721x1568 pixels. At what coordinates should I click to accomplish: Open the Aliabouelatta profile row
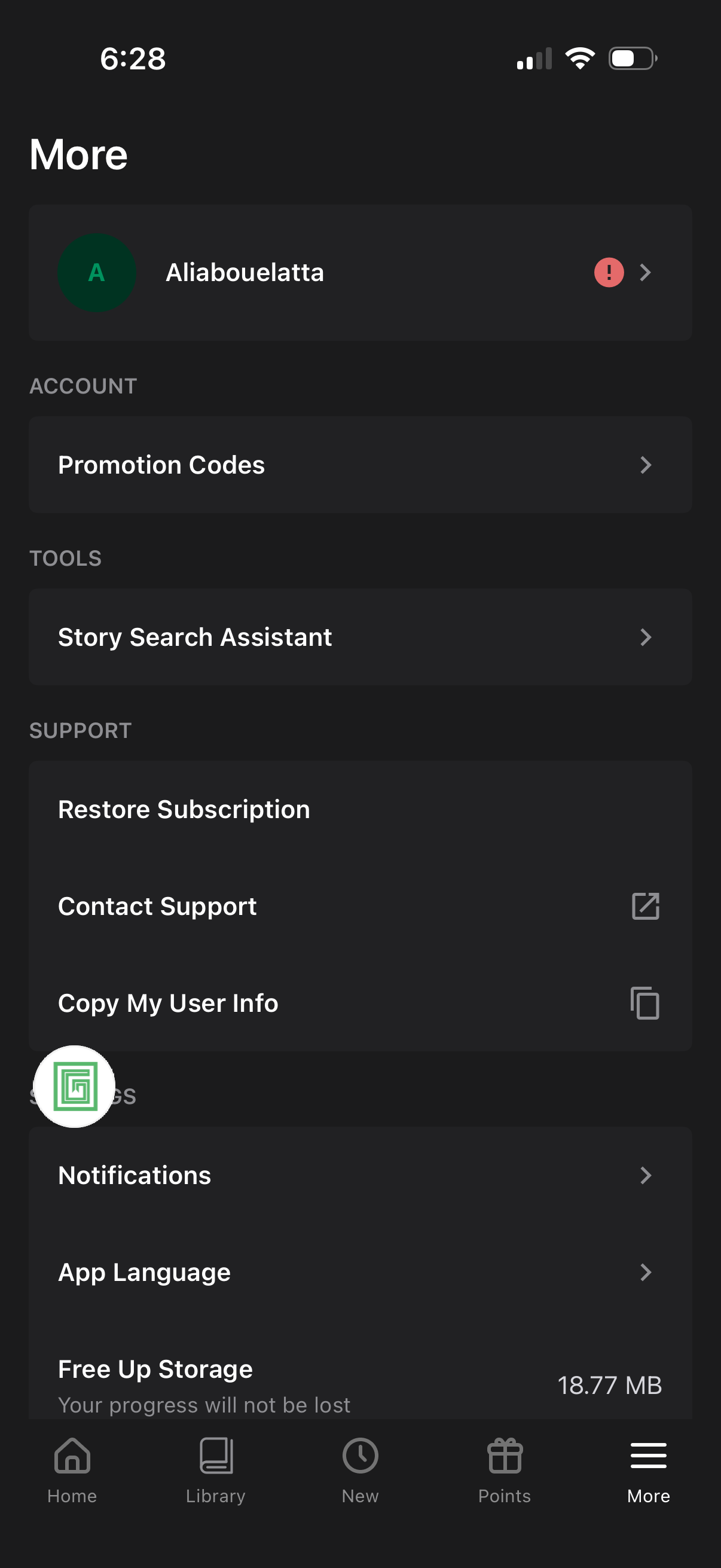360,272
